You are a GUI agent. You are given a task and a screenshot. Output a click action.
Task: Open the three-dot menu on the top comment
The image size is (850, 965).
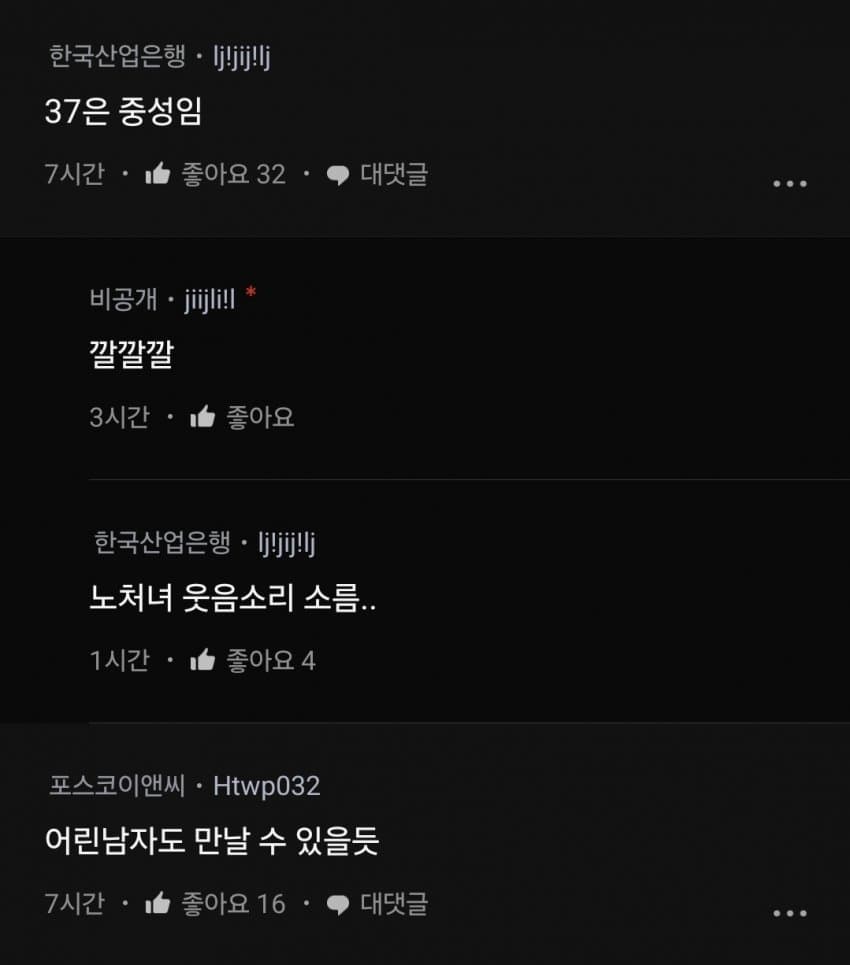(791, 182)
